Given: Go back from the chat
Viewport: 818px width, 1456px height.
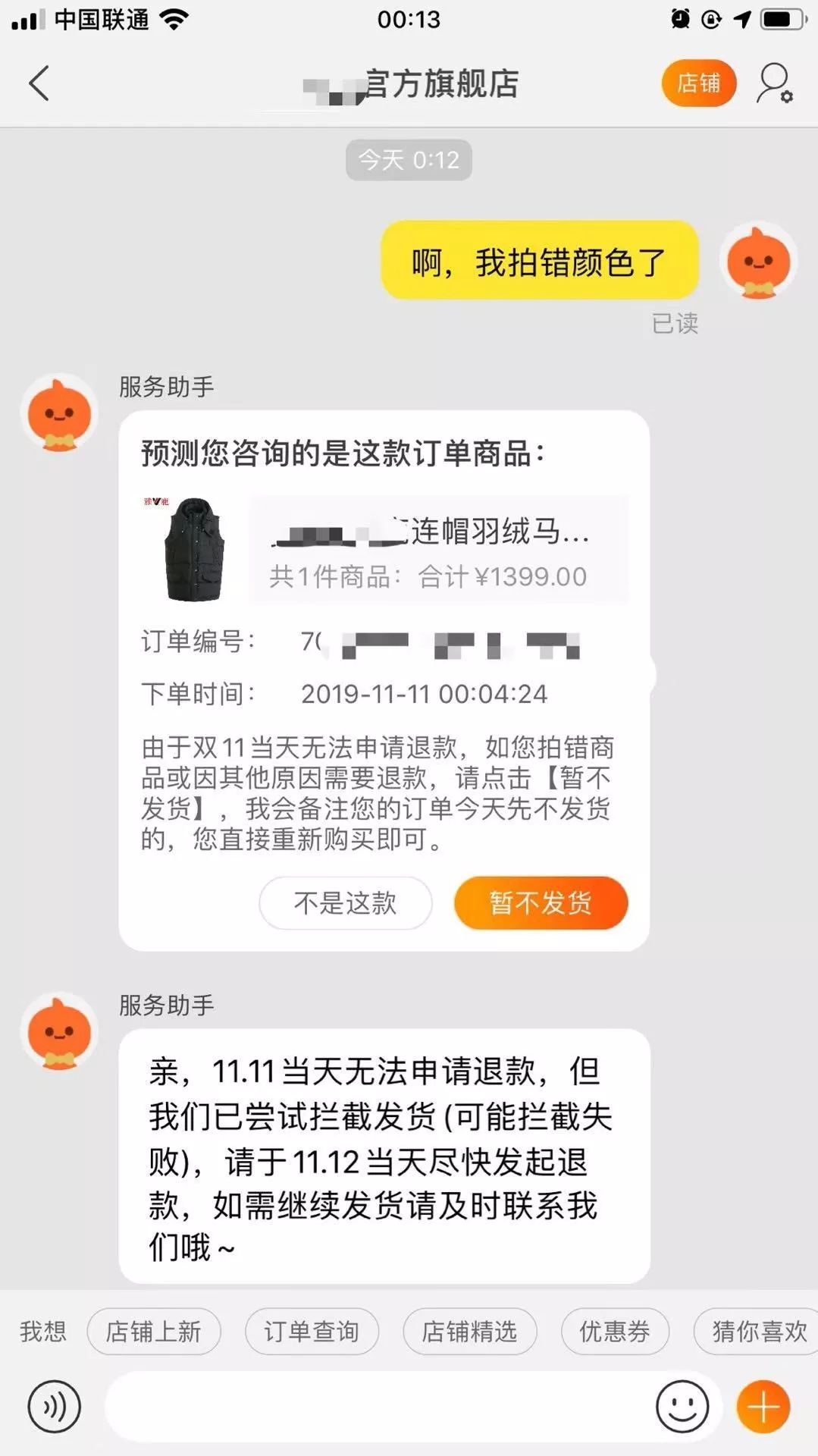Looking at the screenshot, I should point(39,83).
